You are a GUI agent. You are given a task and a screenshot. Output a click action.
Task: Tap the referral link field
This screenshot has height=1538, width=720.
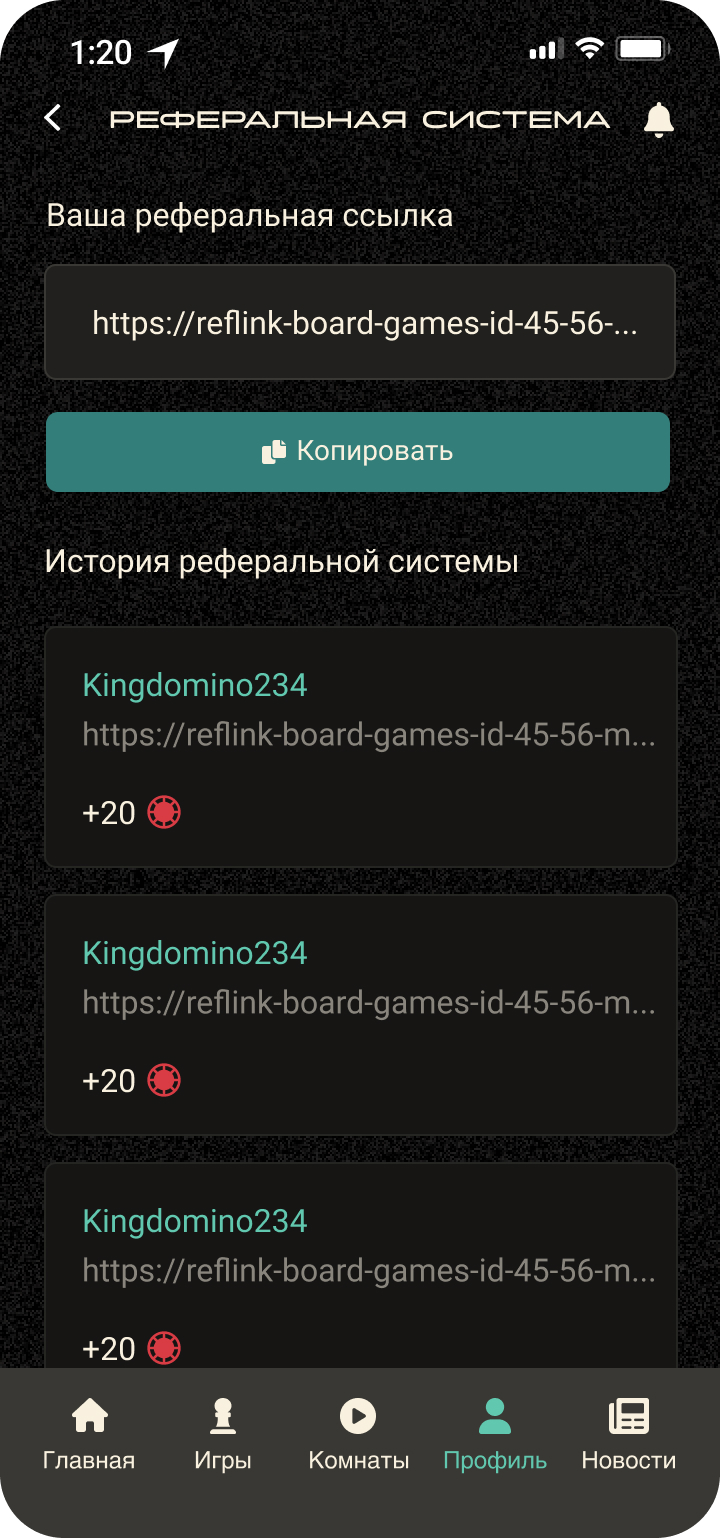click(360, 322)
